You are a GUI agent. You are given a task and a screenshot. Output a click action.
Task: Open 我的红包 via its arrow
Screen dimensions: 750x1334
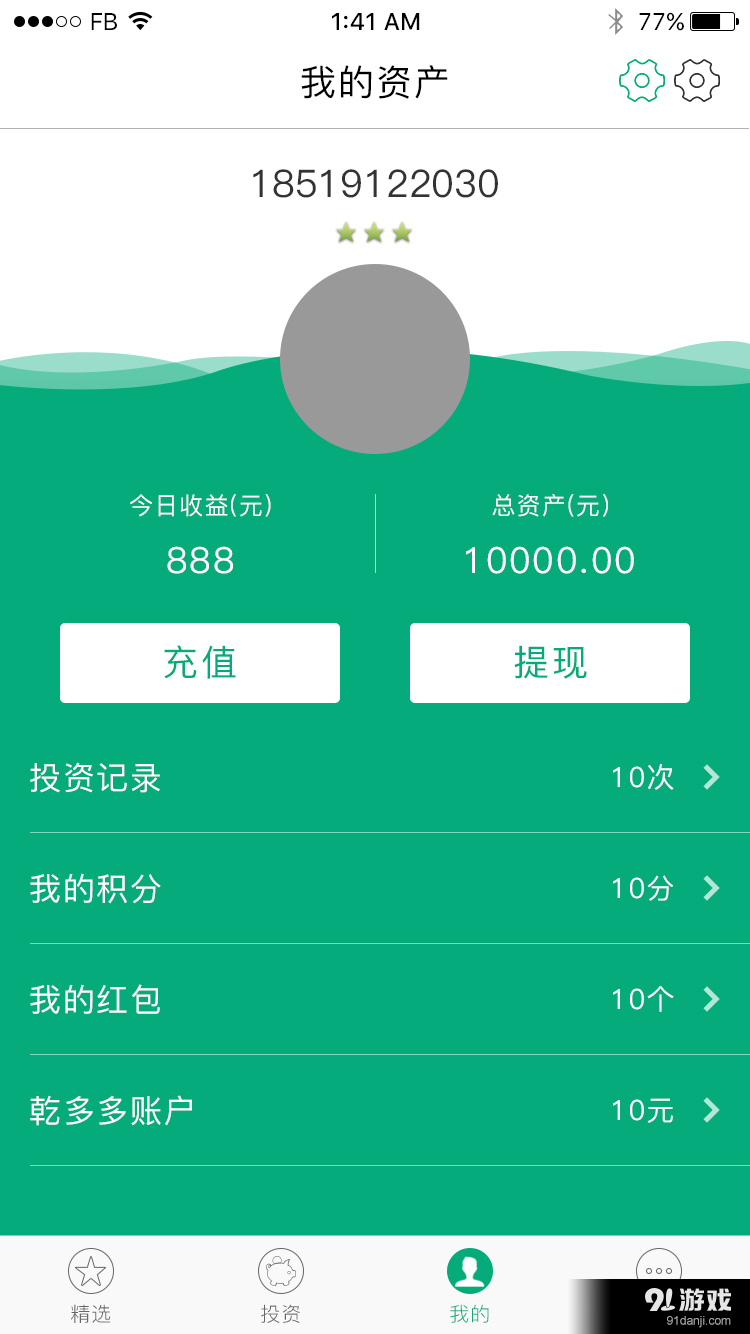tap(713, 999)
